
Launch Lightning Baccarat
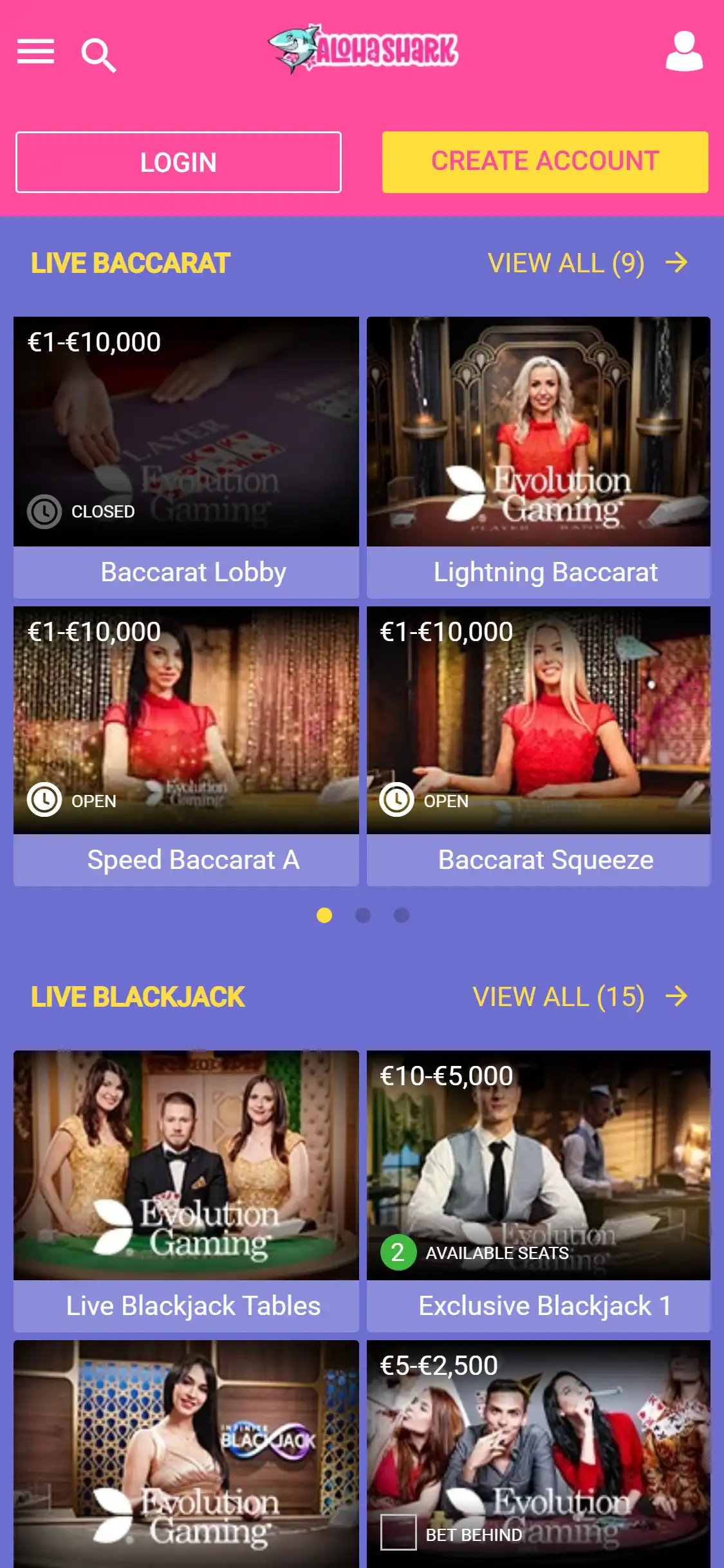(539, 457)
